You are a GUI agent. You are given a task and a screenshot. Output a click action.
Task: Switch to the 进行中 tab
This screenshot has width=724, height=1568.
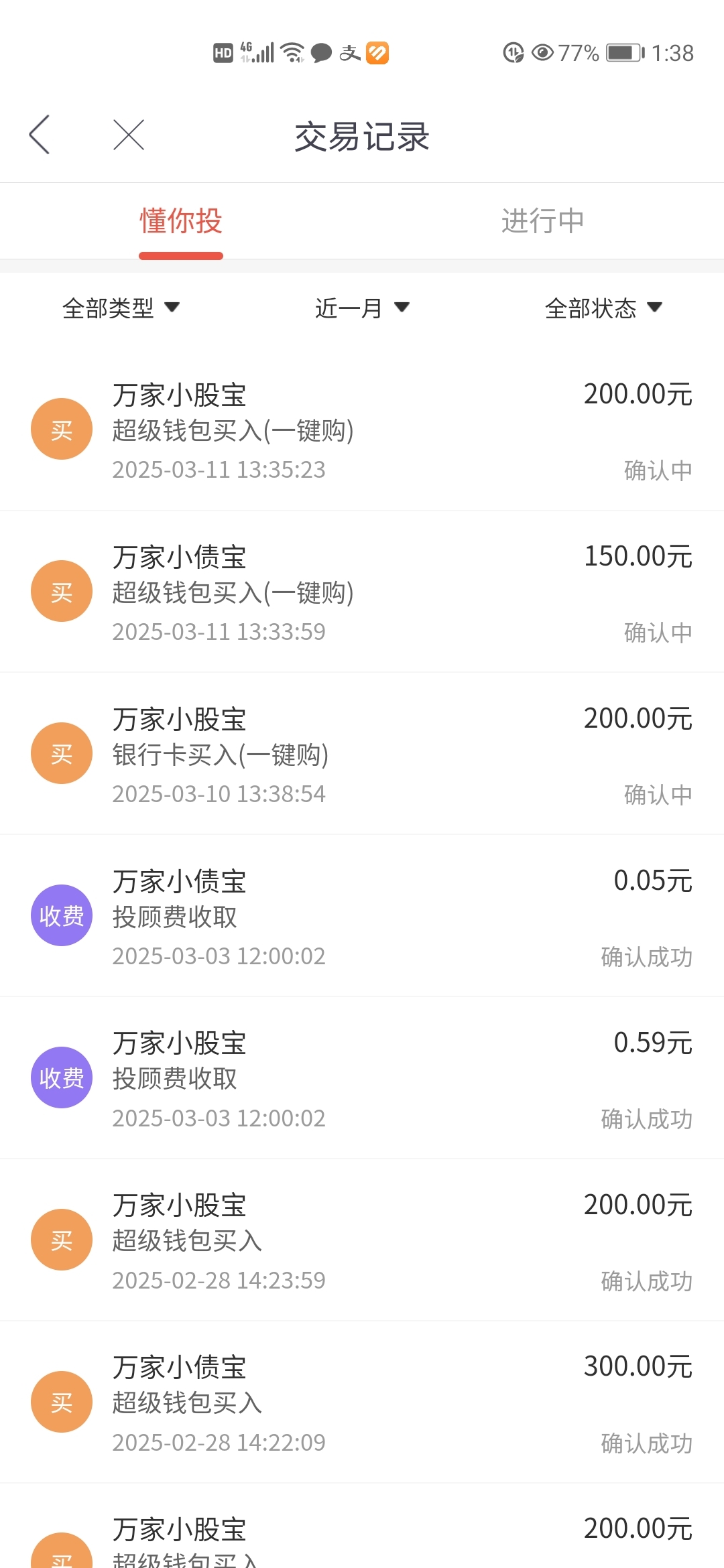(x=543, y=221)
